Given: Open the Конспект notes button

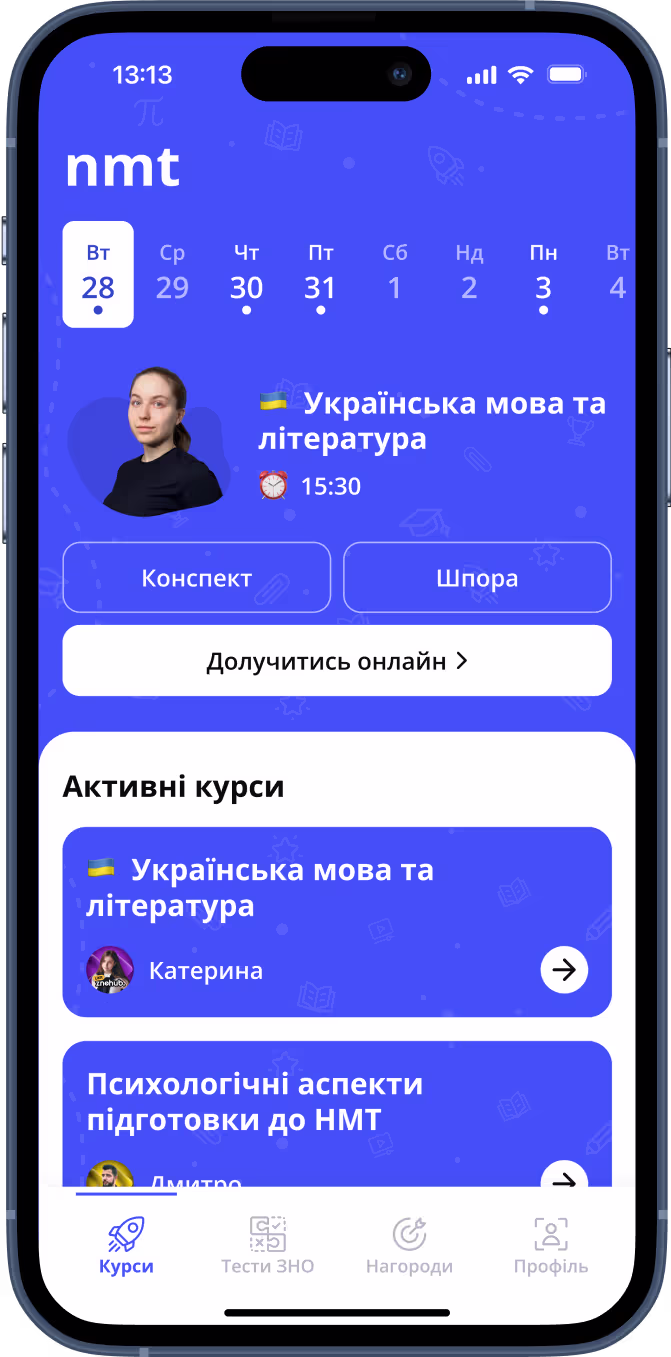Looking at the screenshot, I should (x=197, y=577).
